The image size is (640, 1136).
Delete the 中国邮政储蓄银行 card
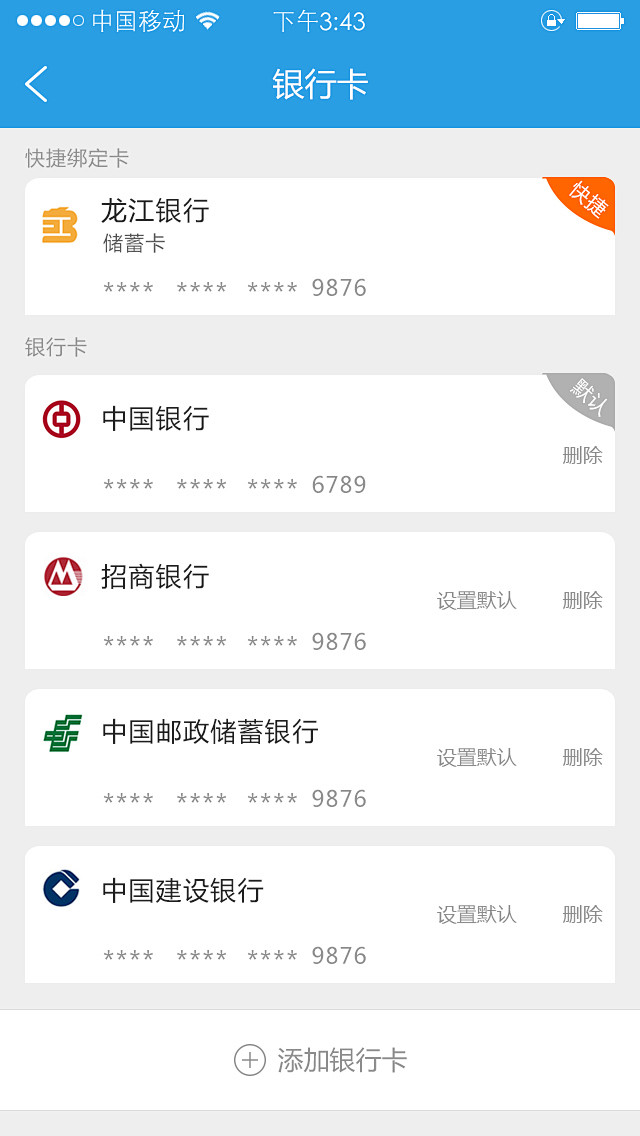click(582, 758)
